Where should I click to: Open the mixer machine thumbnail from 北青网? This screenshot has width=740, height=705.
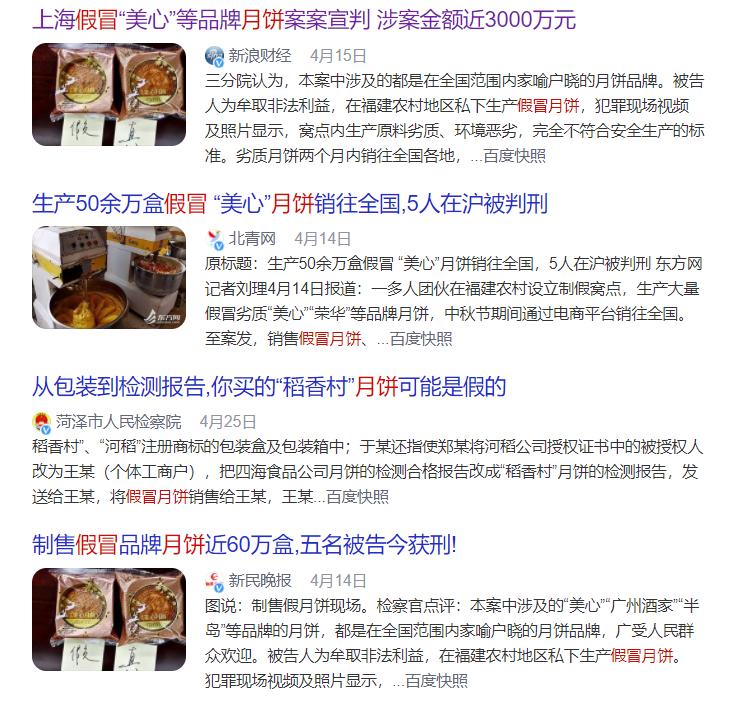coord(108,279)
